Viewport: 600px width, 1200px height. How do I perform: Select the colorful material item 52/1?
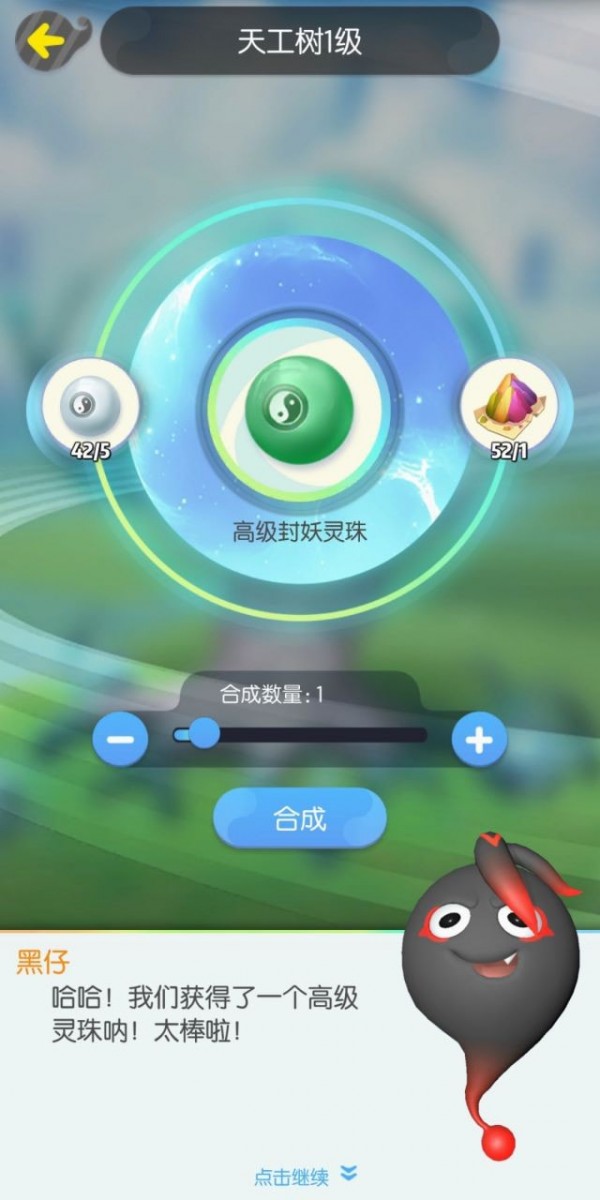pyautogui.click(x=508, y=407)
